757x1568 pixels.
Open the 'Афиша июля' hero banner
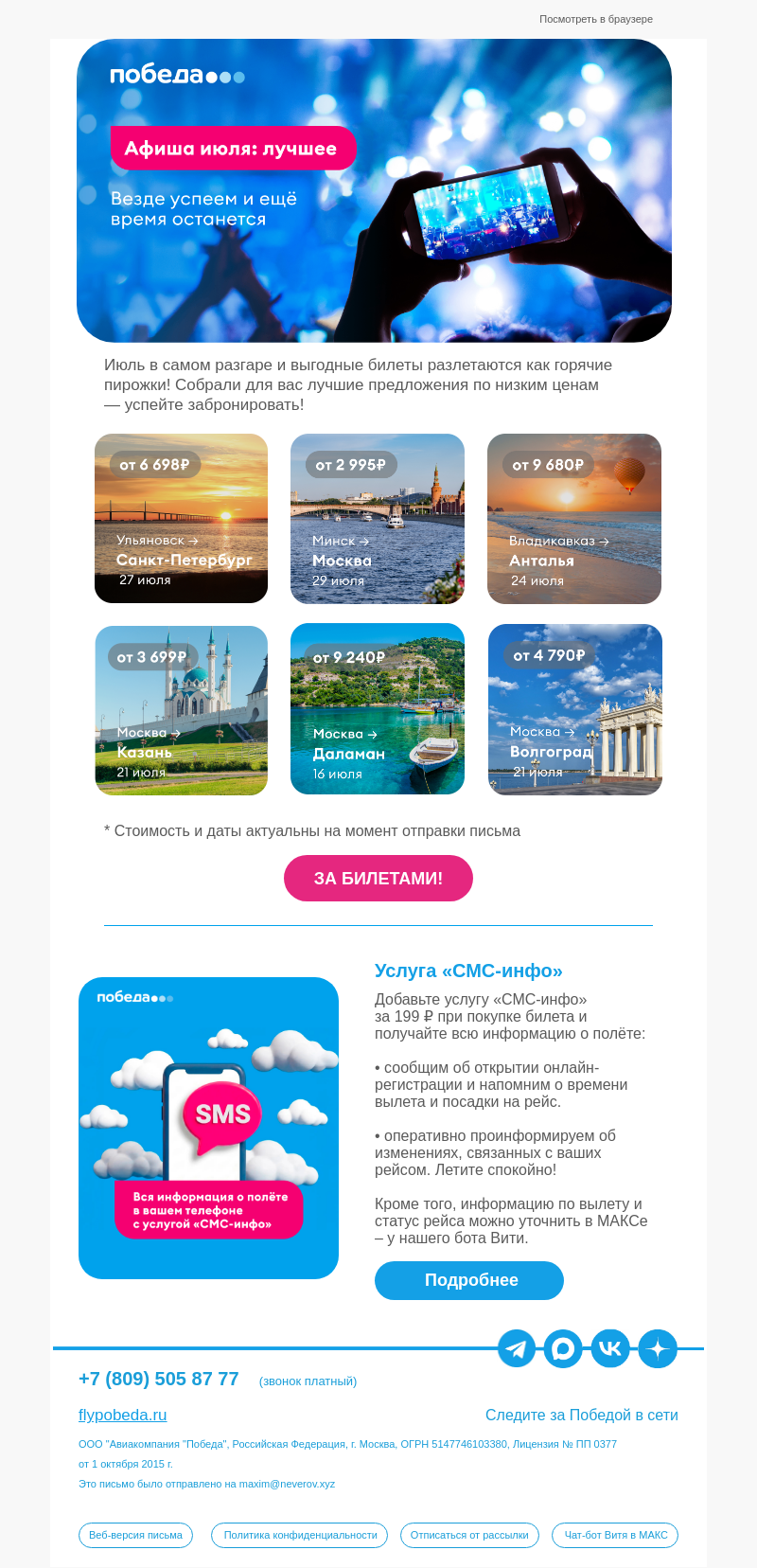pos(374,190)
